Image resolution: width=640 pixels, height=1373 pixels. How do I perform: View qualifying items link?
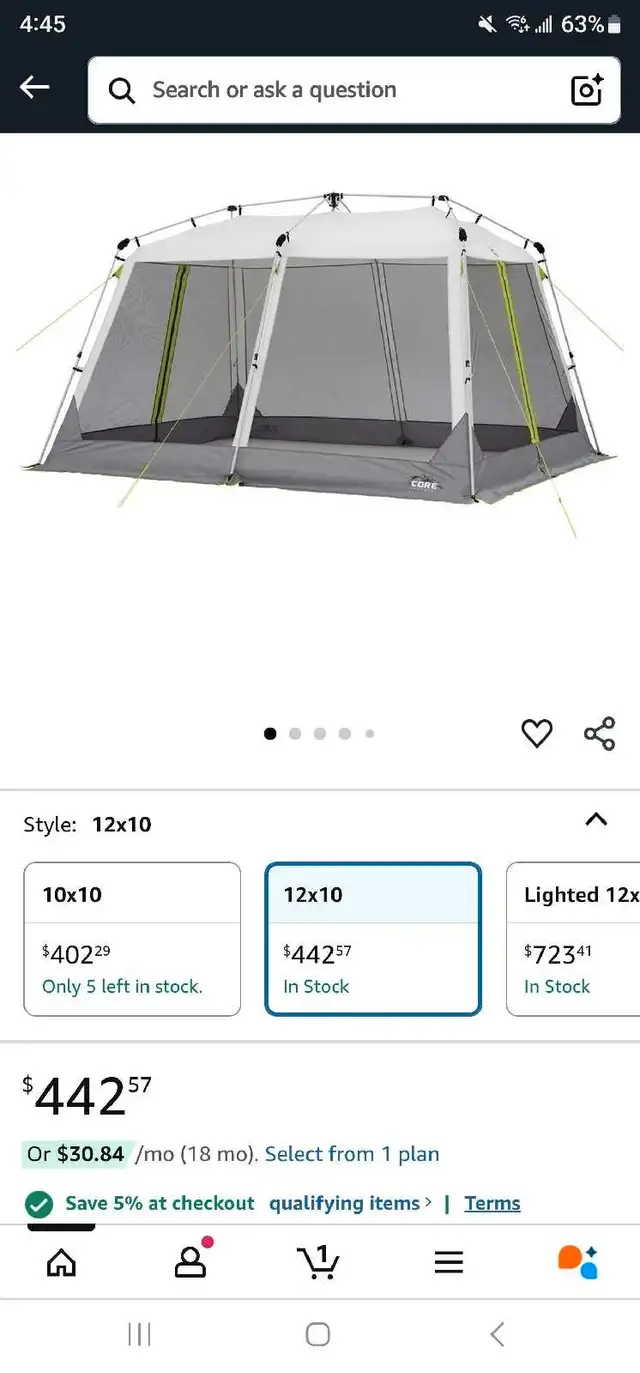(x=350, y=1203)
